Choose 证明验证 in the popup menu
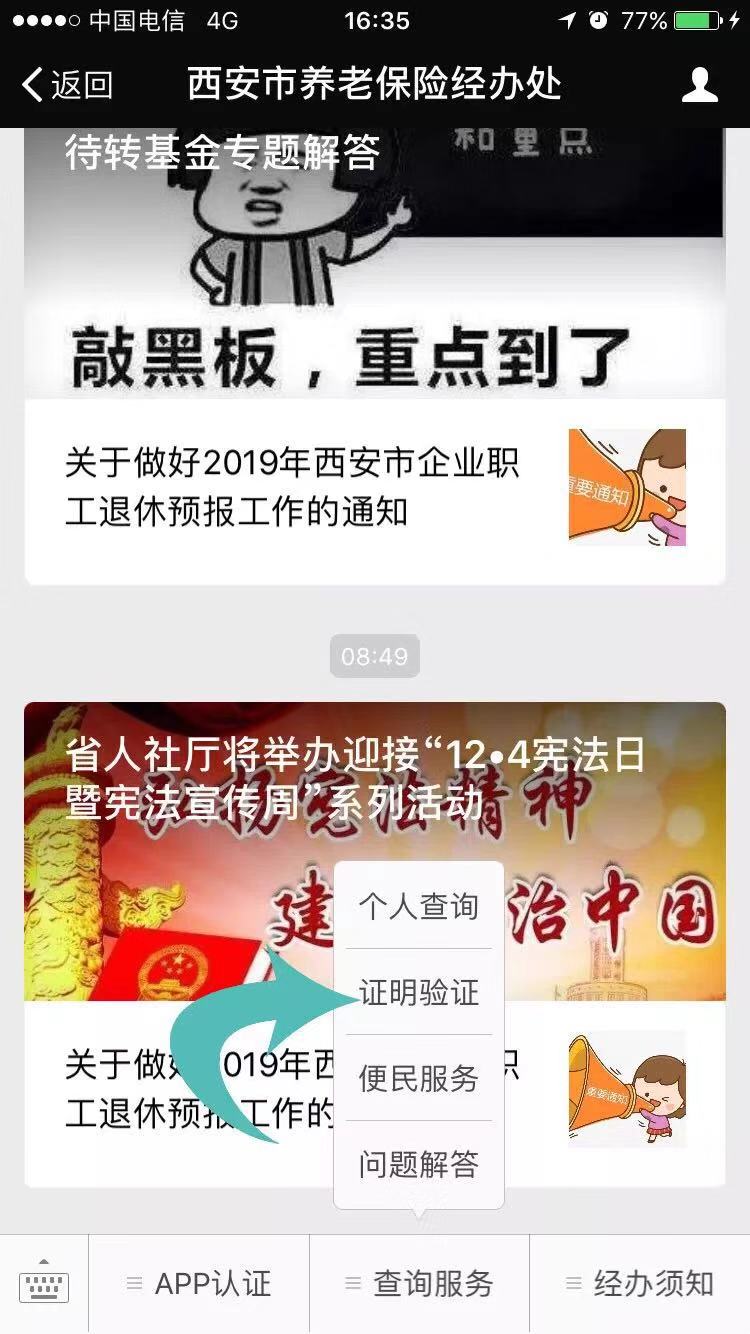This screenshot has width=750, height=1334. pyautogui.click(x=419, y=993)
